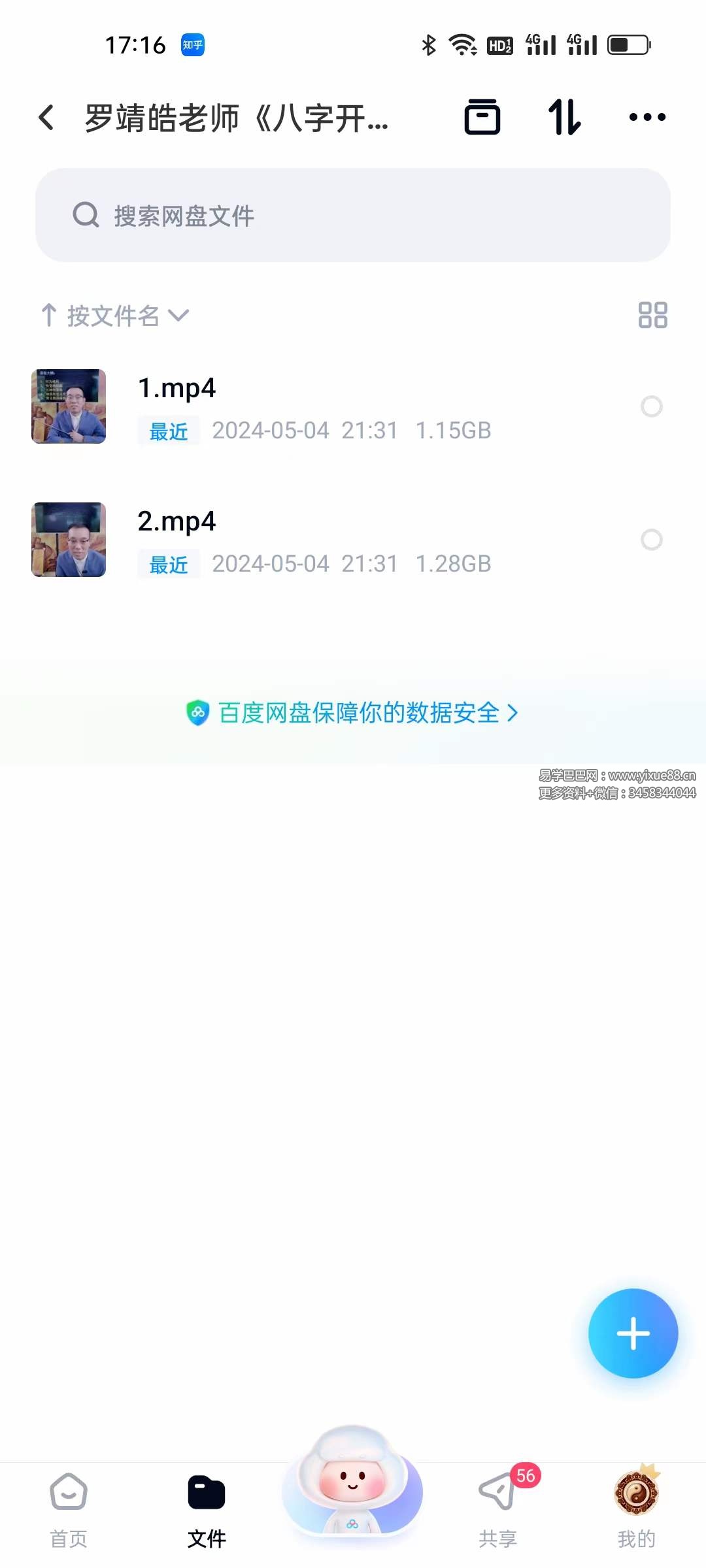The height and width of the screenshot is (1568, 706).
Task: Tap the more options ellipsis icon
Action: click(647, 116)
